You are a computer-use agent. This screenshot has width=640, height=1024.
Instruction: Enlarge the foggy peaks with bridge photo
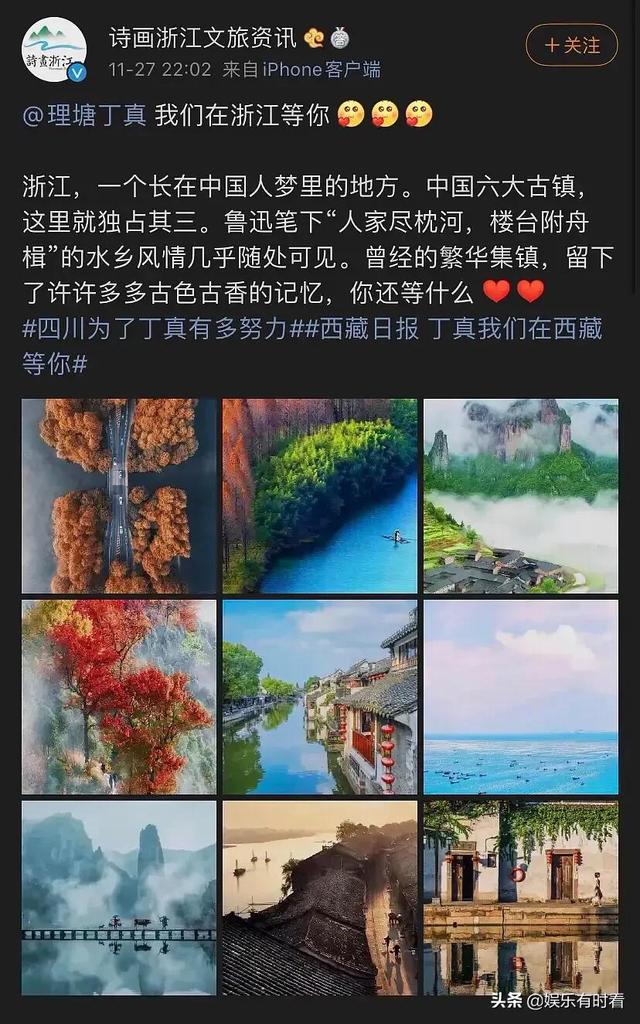point(119,897)
